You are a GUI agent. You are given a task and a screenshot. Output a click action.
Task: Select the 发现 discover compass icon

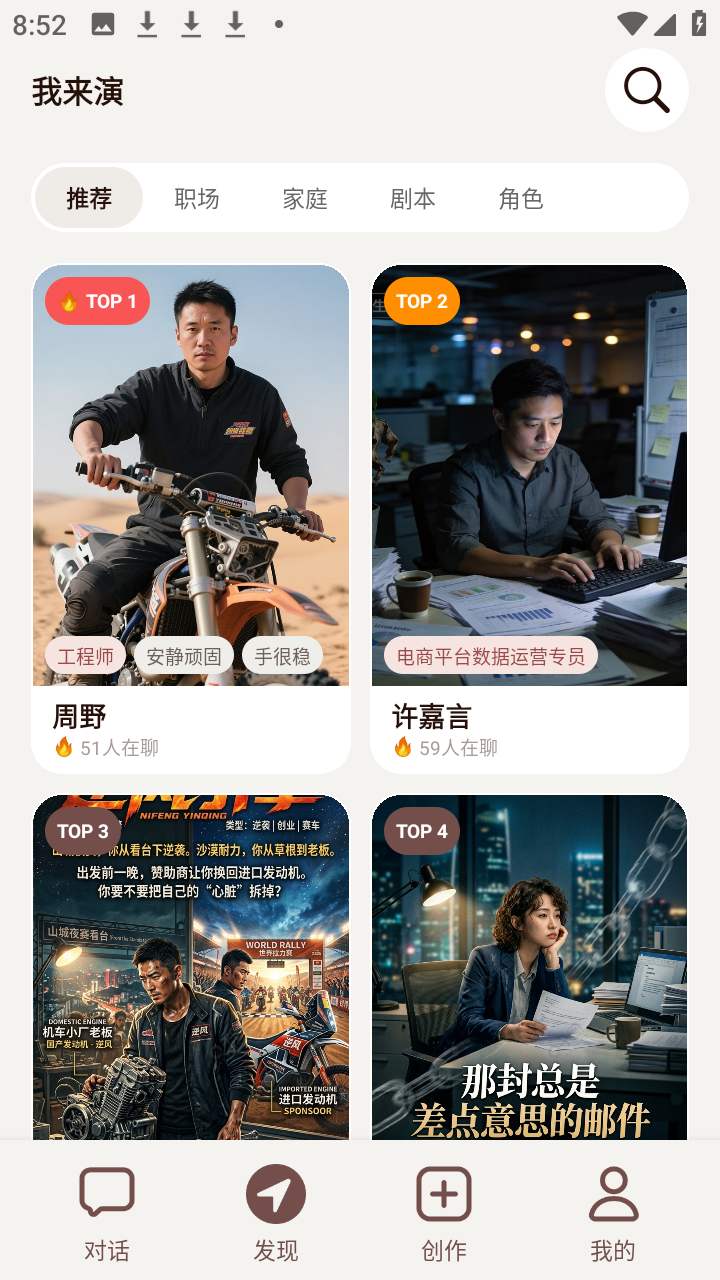coord(275,1192)
